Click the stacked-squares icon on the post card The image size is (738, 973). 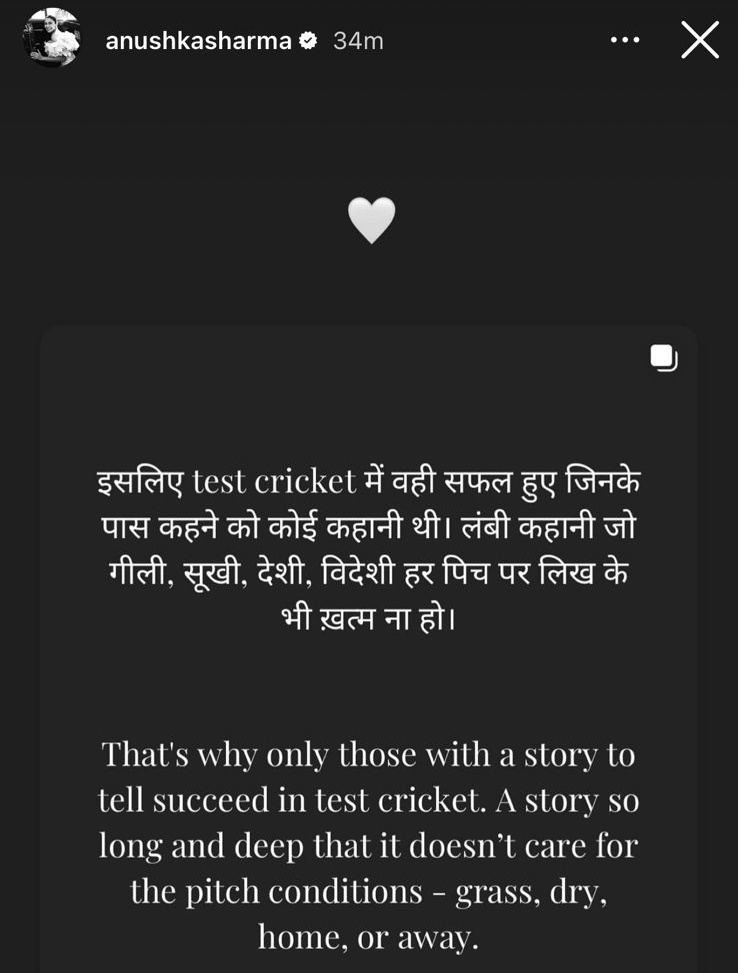tap(663, 355)
